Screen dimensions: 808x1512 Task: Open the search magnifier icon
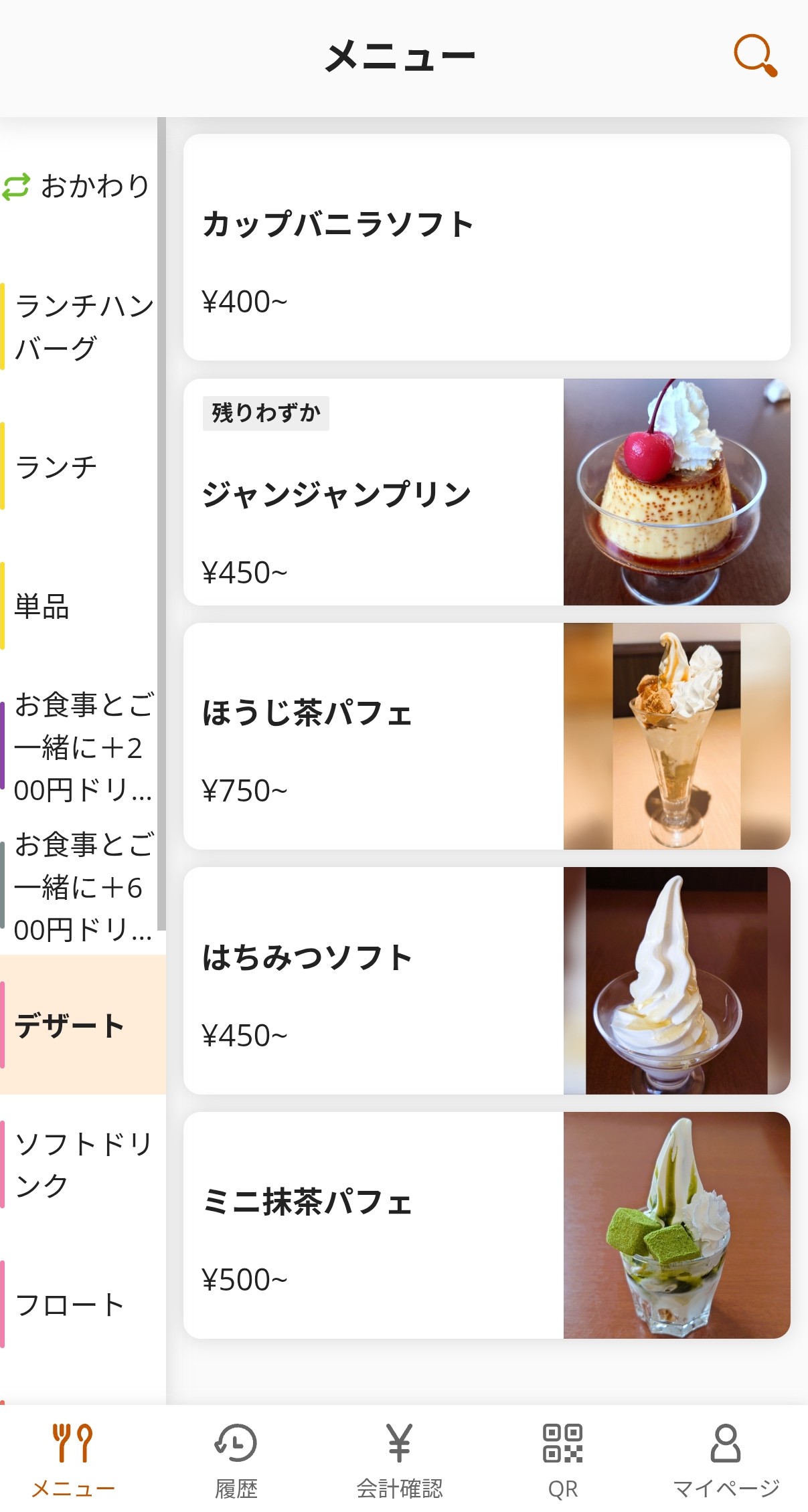coord(754,55)
